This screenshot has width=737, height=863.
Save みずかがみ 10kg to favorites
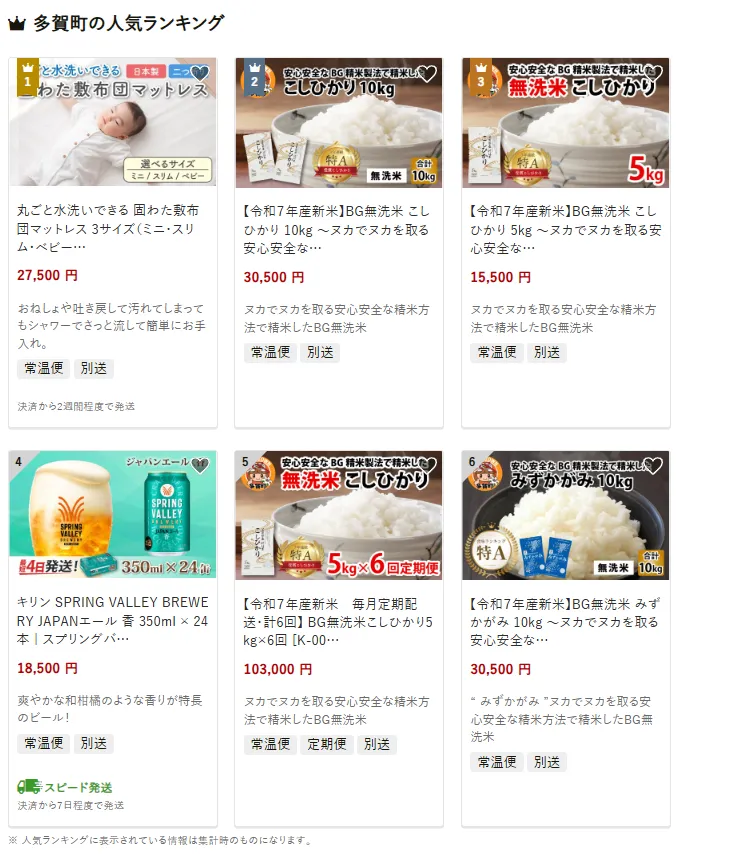(x=654, y=465)
